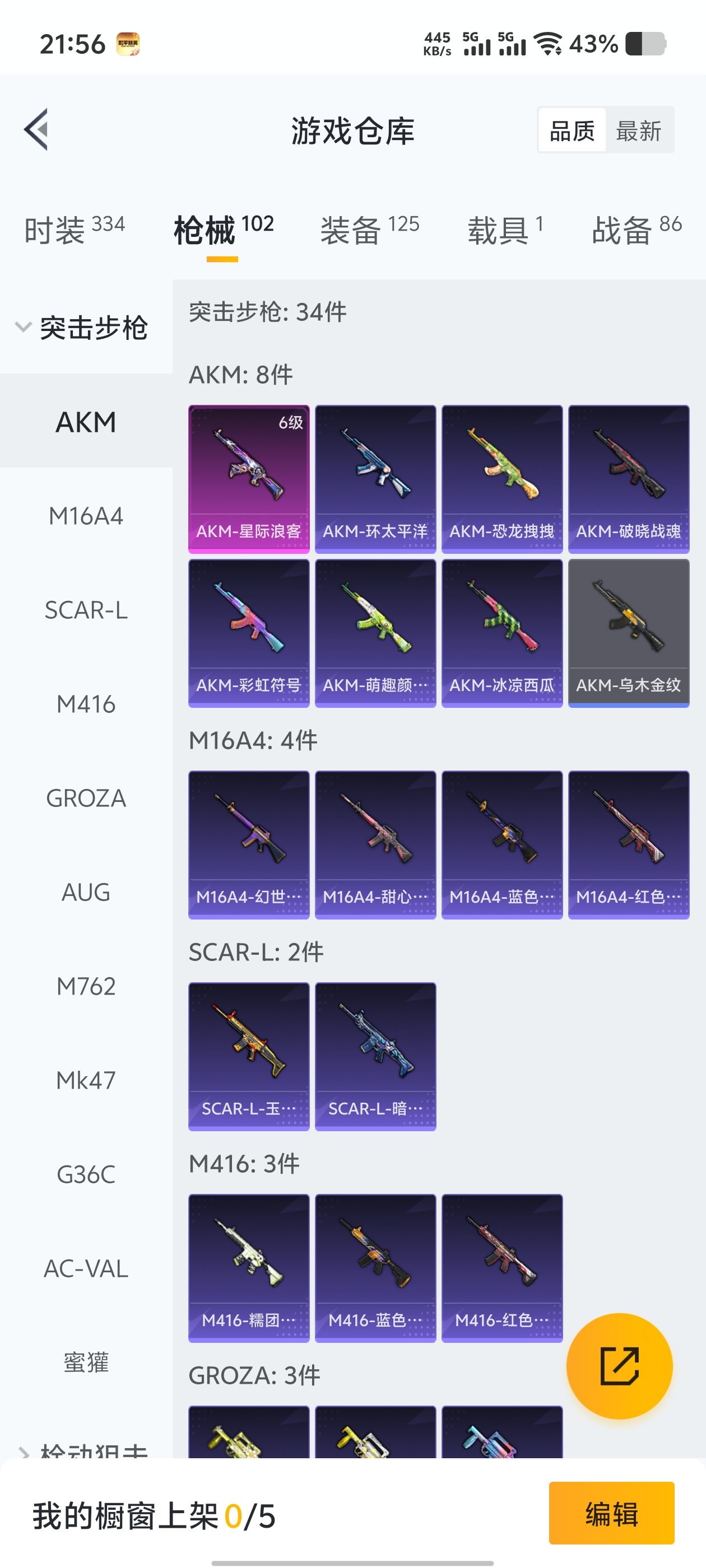Select Mk47 in the sidebar

[86, 1080]
